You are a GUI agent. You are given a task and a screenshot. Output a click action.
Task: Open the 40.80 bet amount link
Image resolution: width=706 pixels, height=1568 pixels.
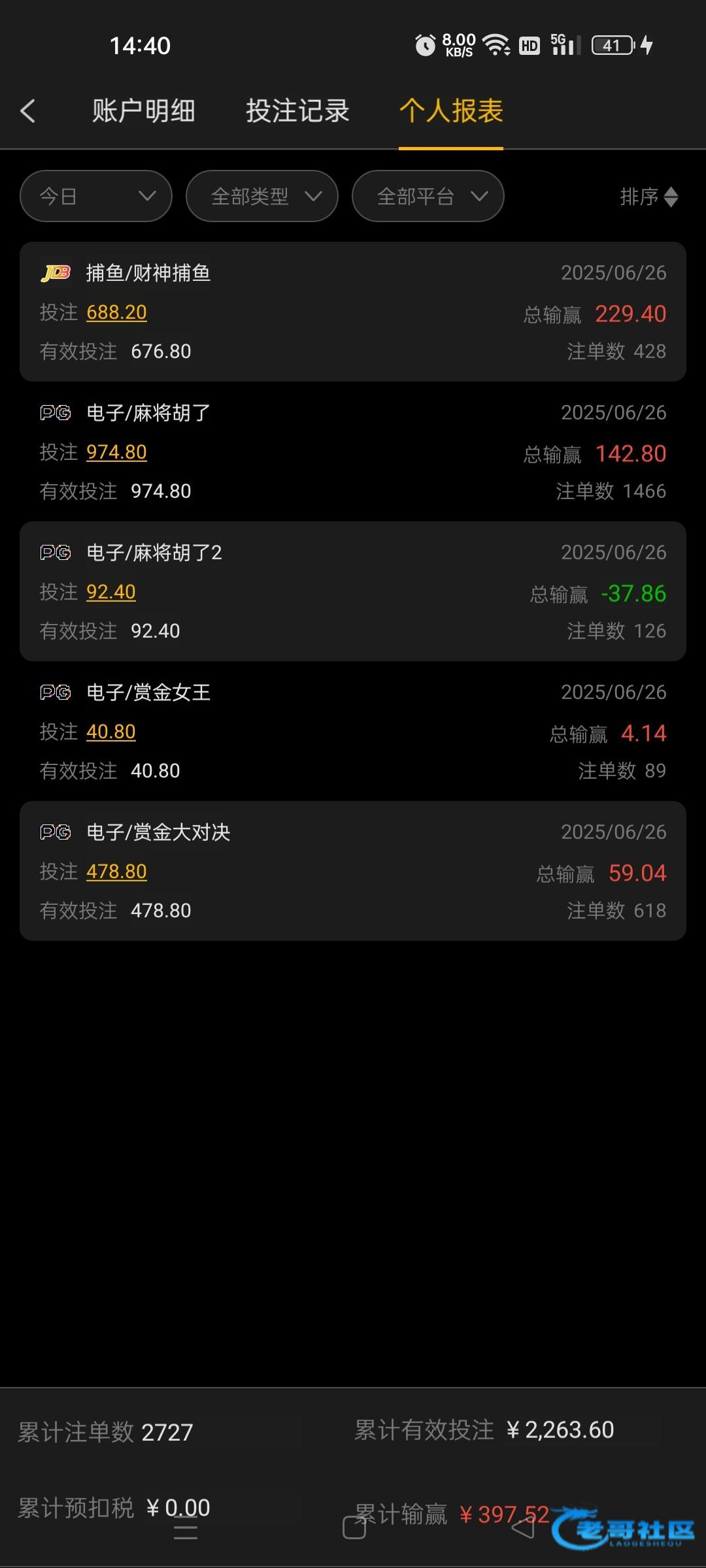pos(111,732)
